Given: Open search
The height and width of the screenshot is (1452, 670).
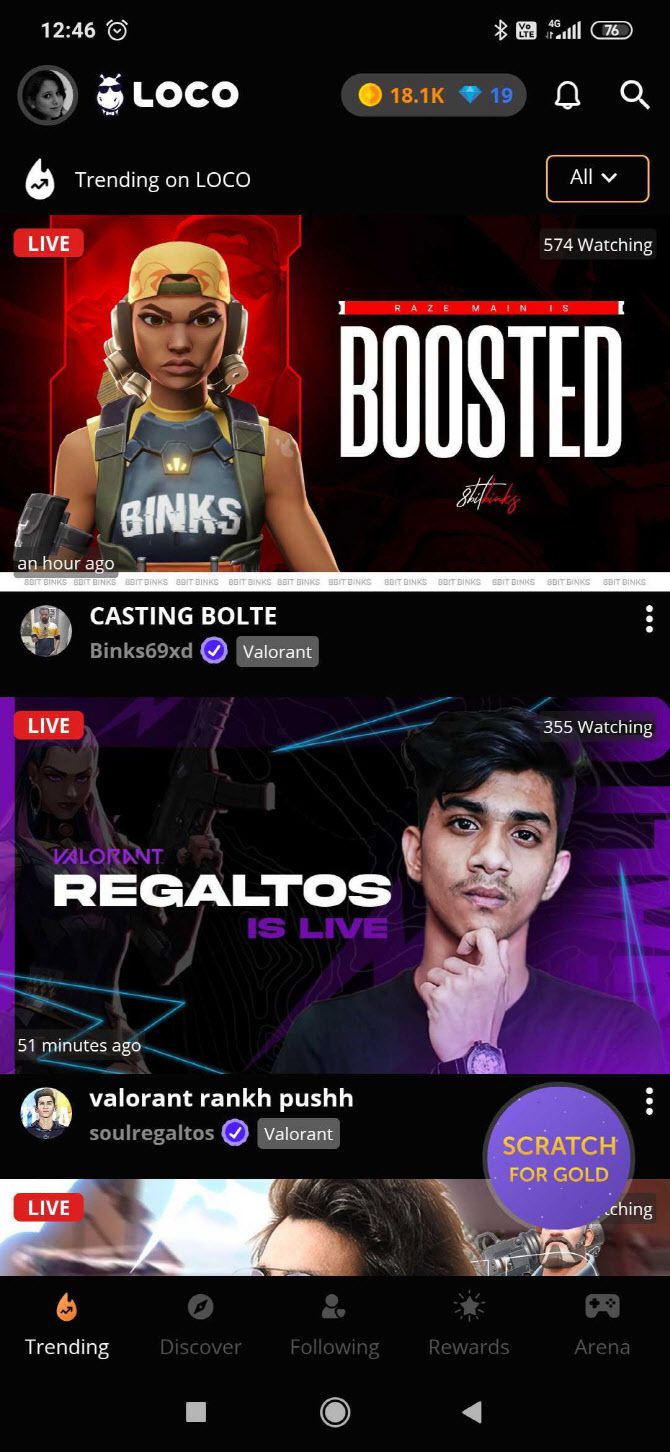Looking at the screenshot, I should [x=635, y=95].
